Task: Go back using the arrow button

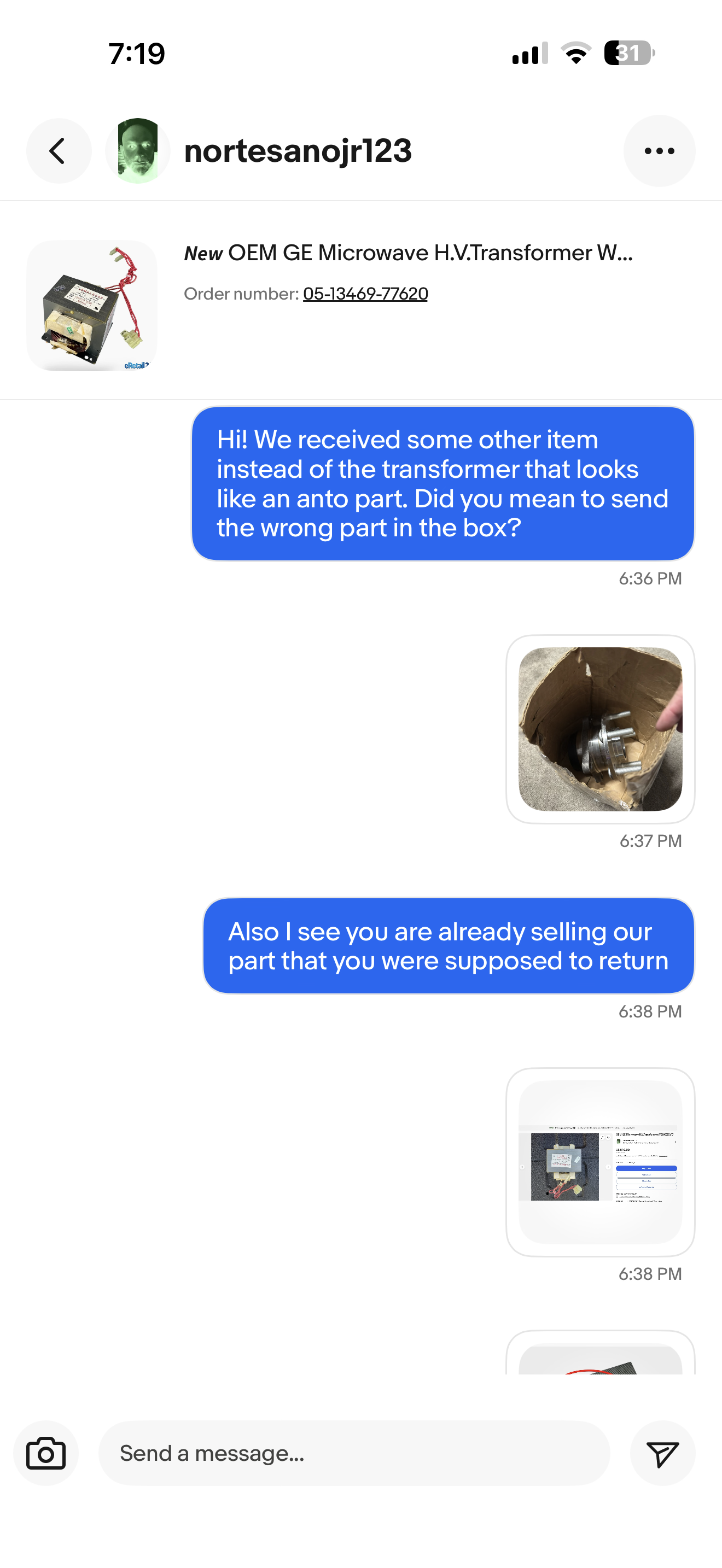Action: (59, 151)
